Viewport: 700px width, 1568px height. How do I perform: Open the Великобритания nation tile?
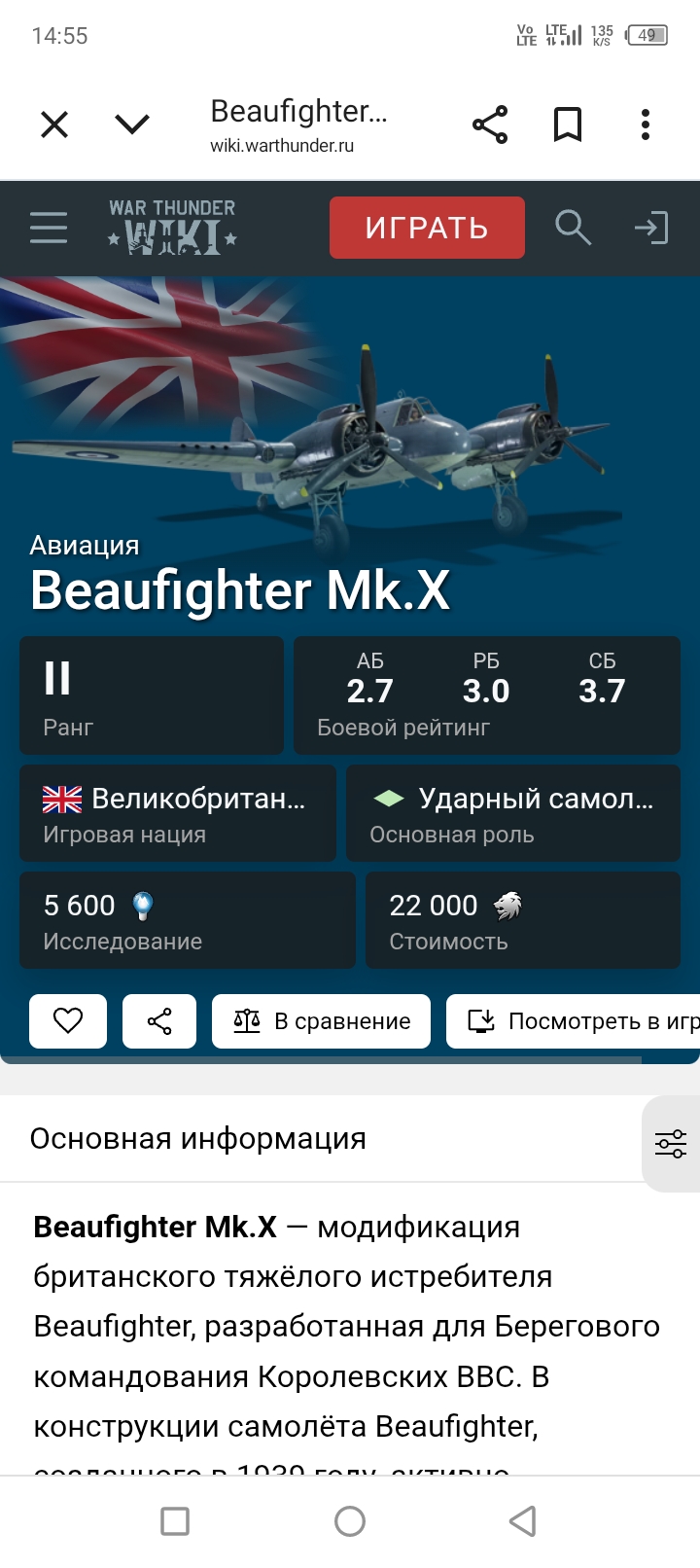click(178, 813)
